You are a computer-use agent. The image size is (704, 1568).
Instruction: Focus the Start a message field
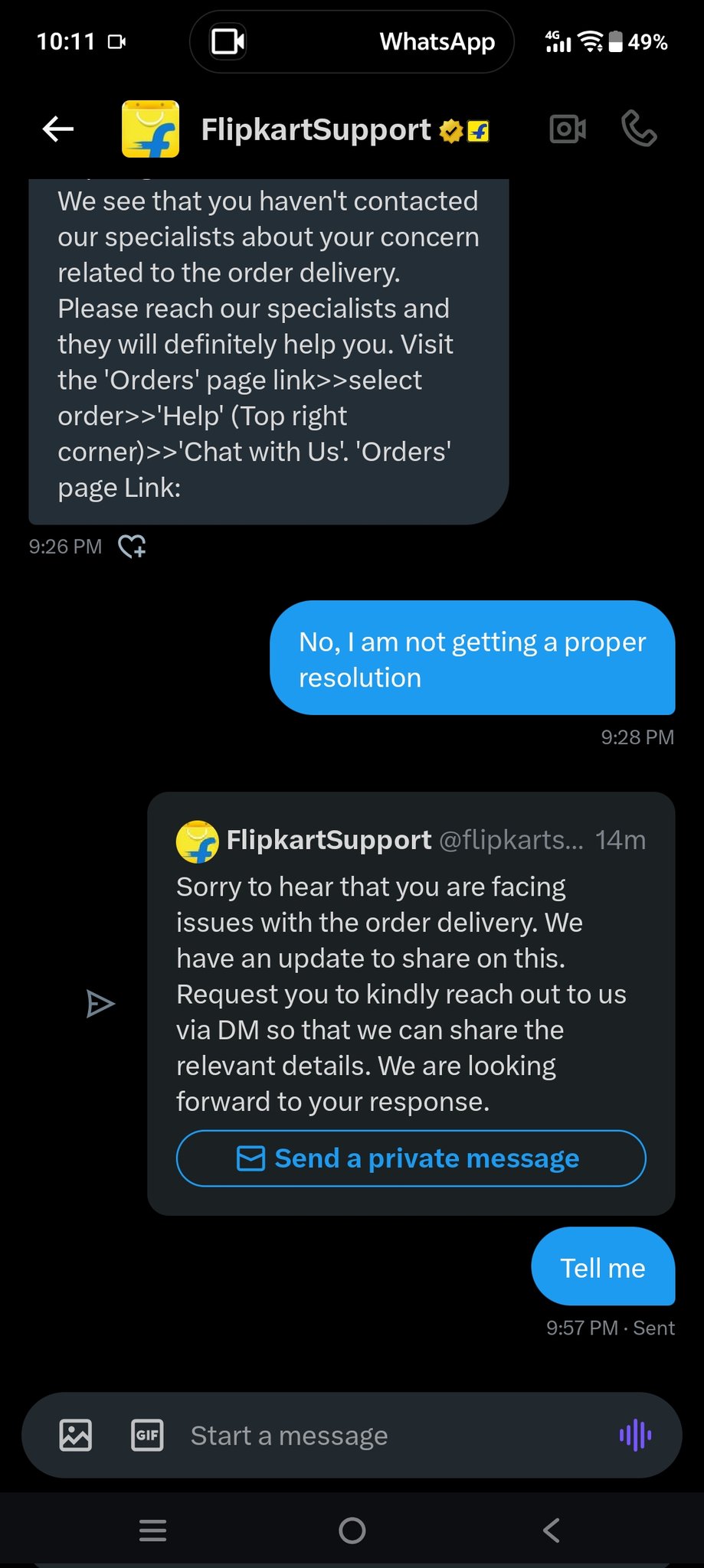coord(383,1436)
